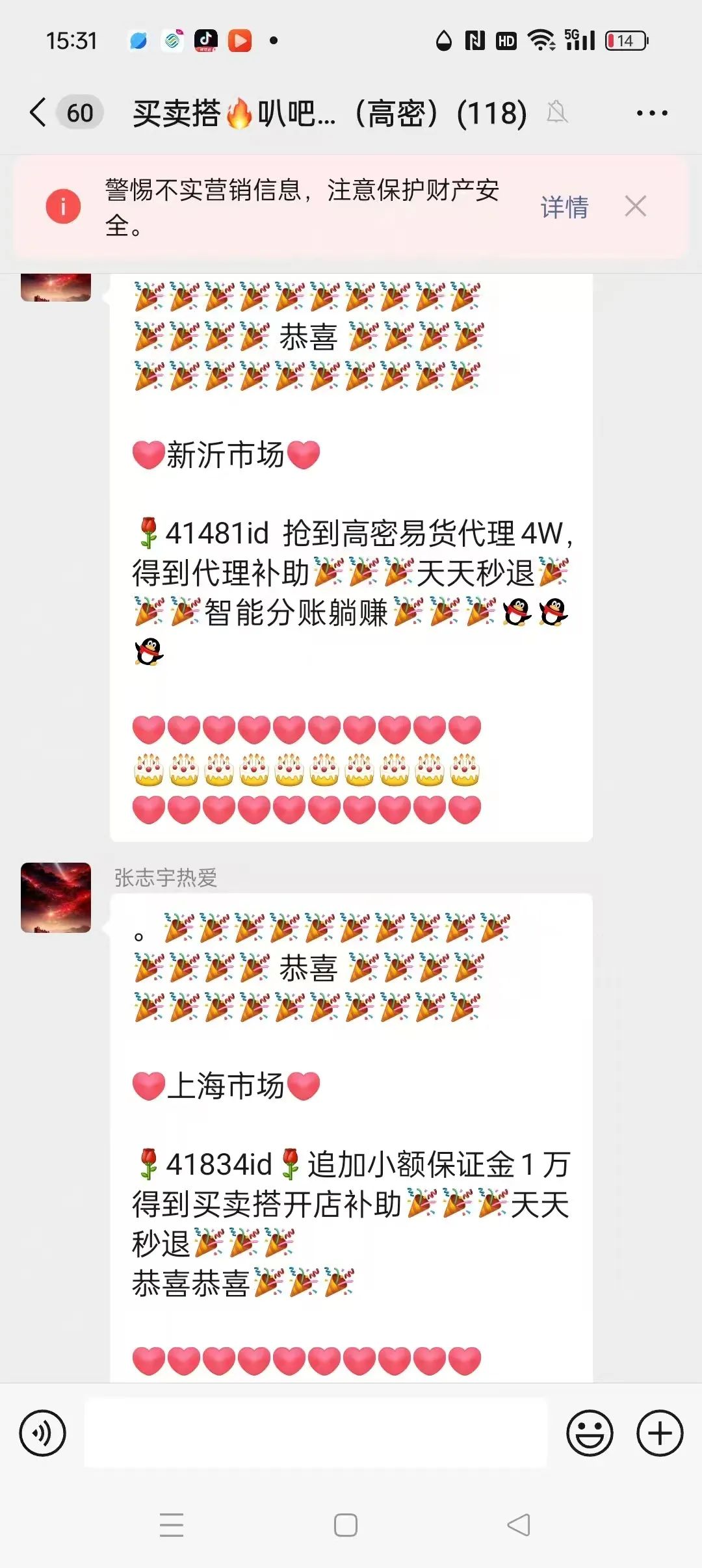702x1568 pixels.
Task: Open 张志宇热爱's profile avatar
Action: [56, 898]
